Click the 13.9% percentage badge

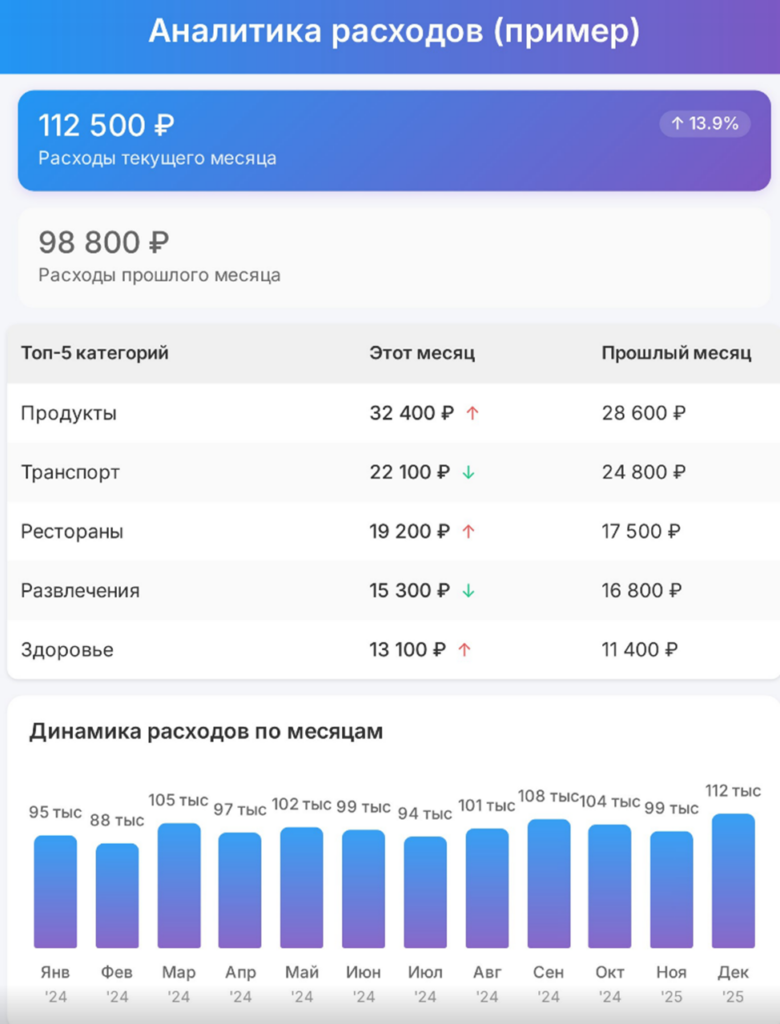tap(703, 123)
